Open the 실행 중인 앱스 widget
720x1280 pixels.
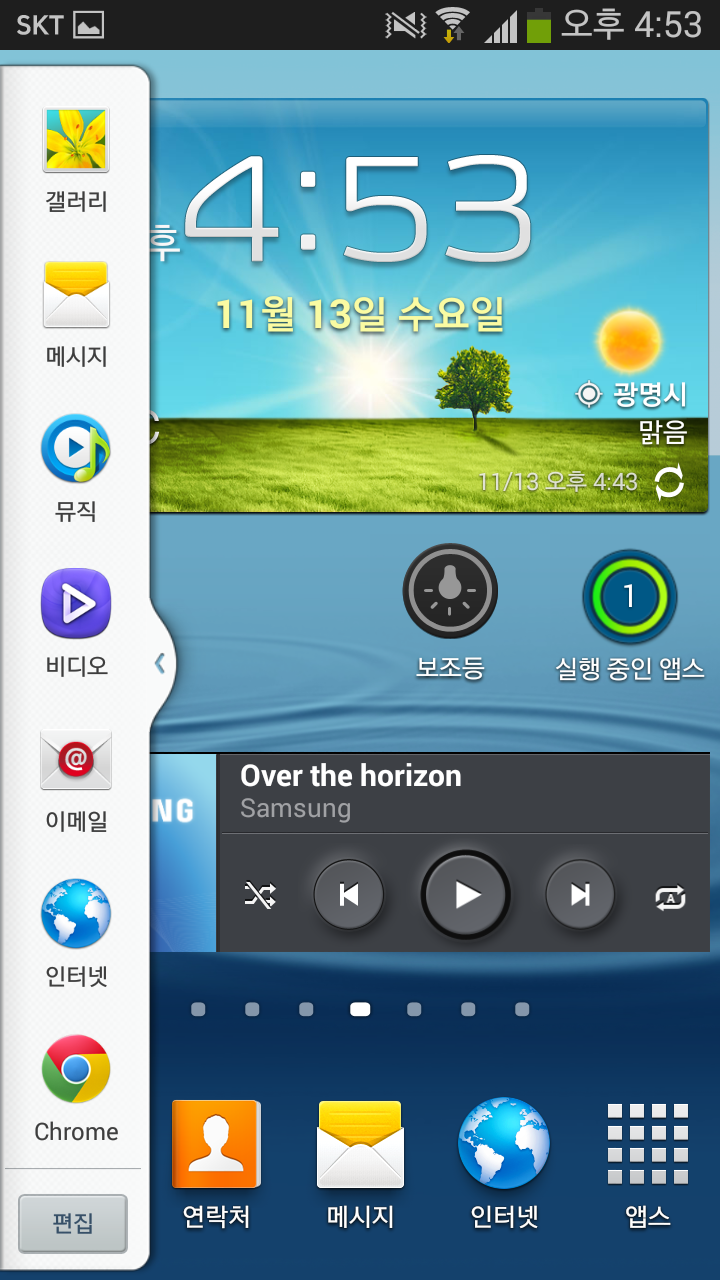click(x=629, y=597)
